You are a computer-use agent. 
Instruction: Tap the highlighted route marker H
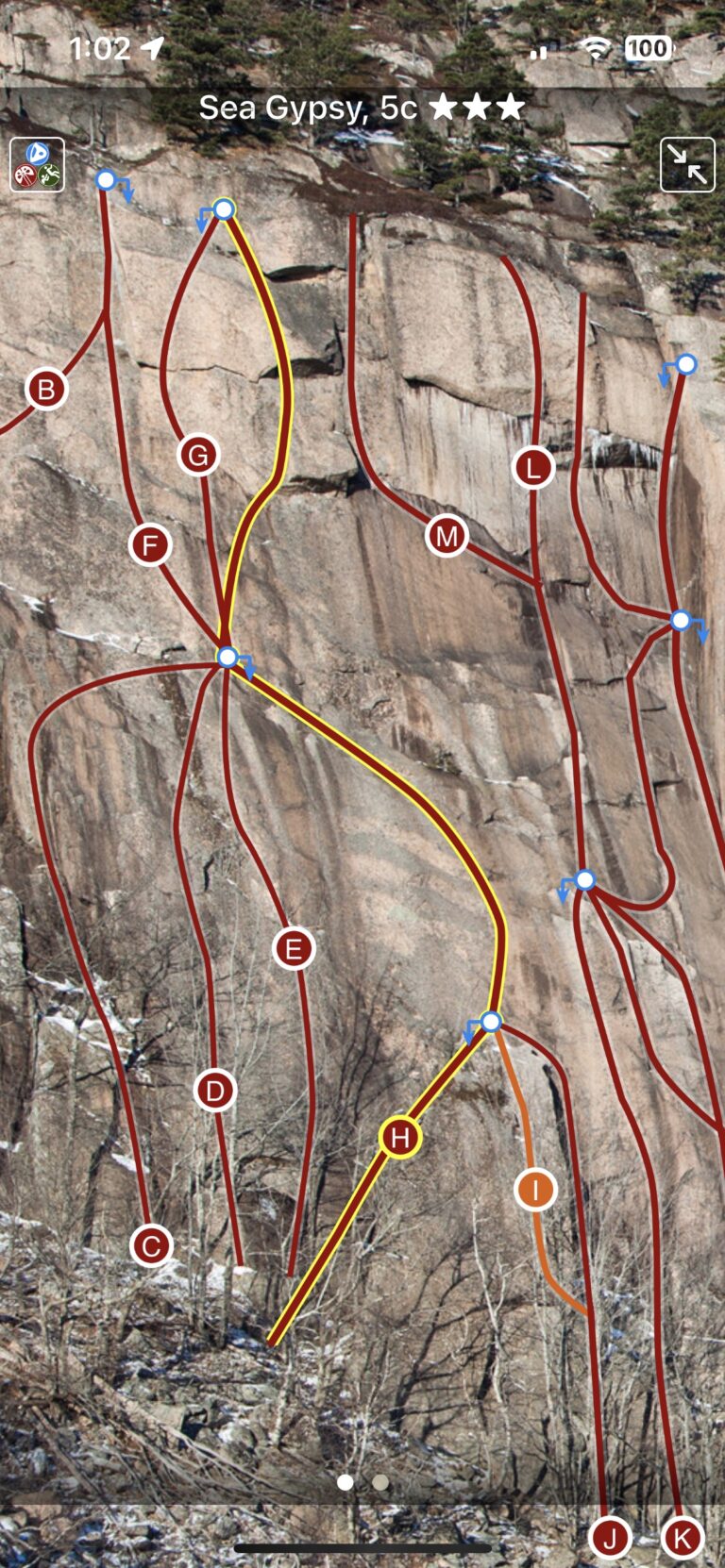[x=400, y=1137]
